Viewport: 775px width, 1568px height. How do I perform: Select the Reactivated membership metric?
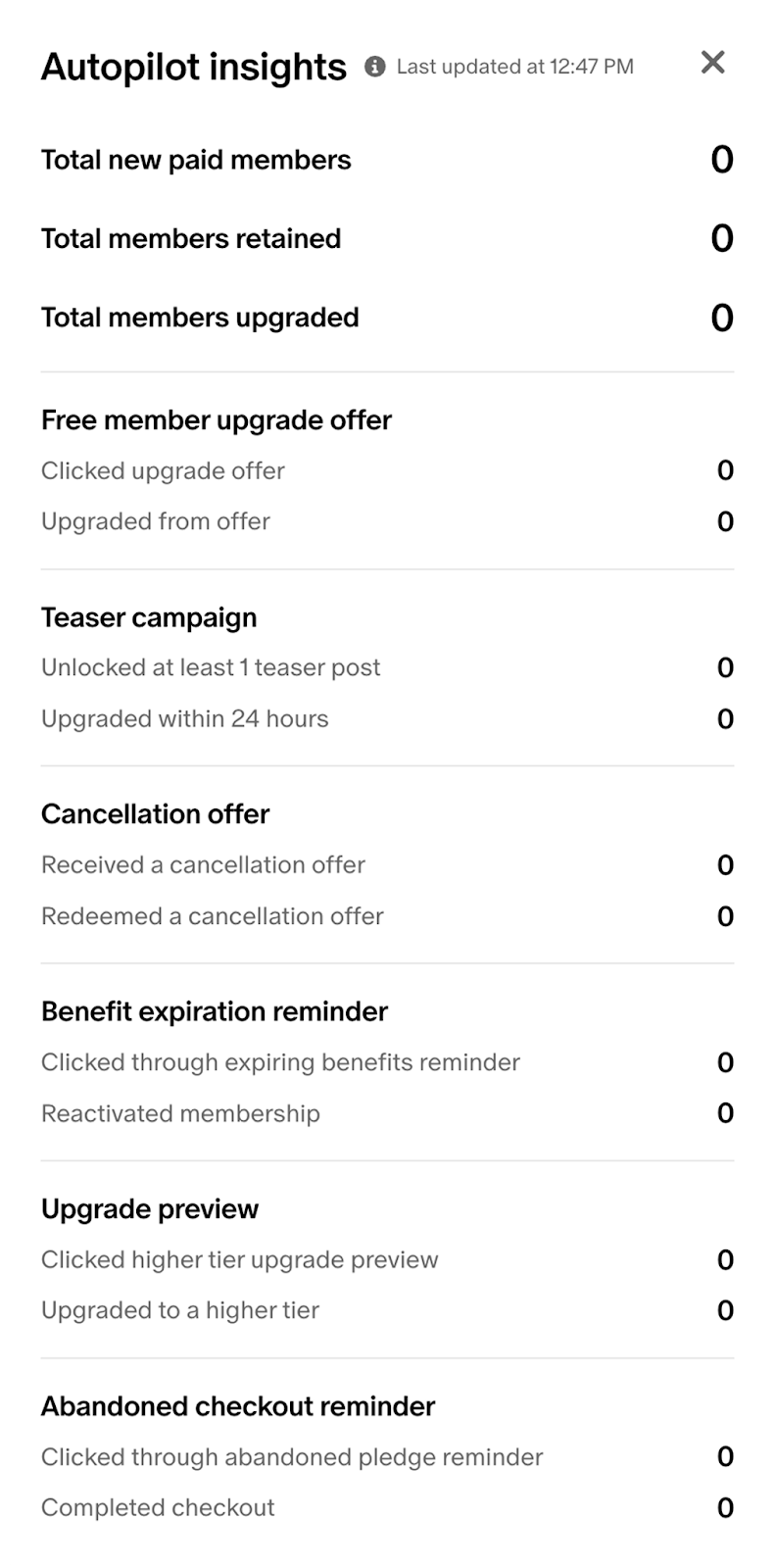click(x=180, y=1113)
